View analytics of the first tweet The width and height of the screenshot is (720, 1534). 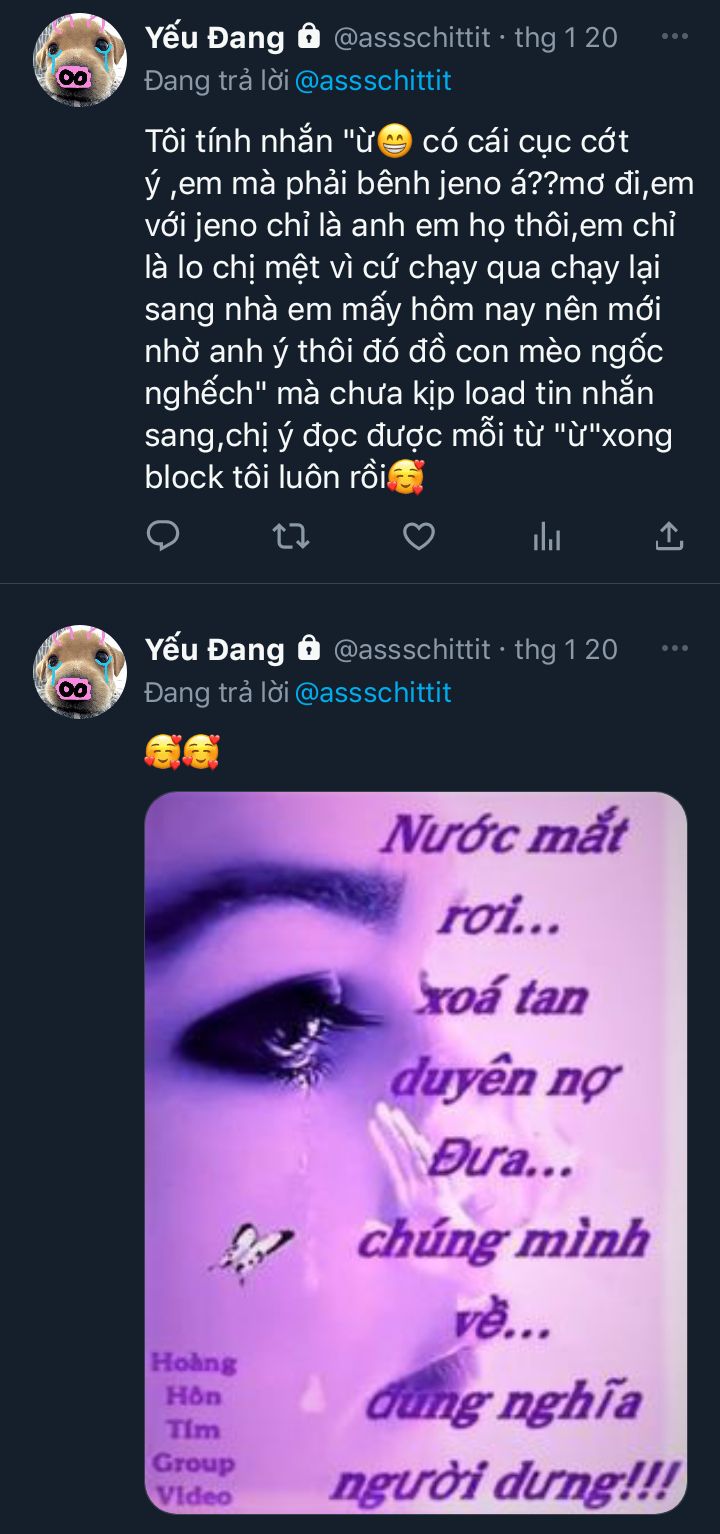546,538
